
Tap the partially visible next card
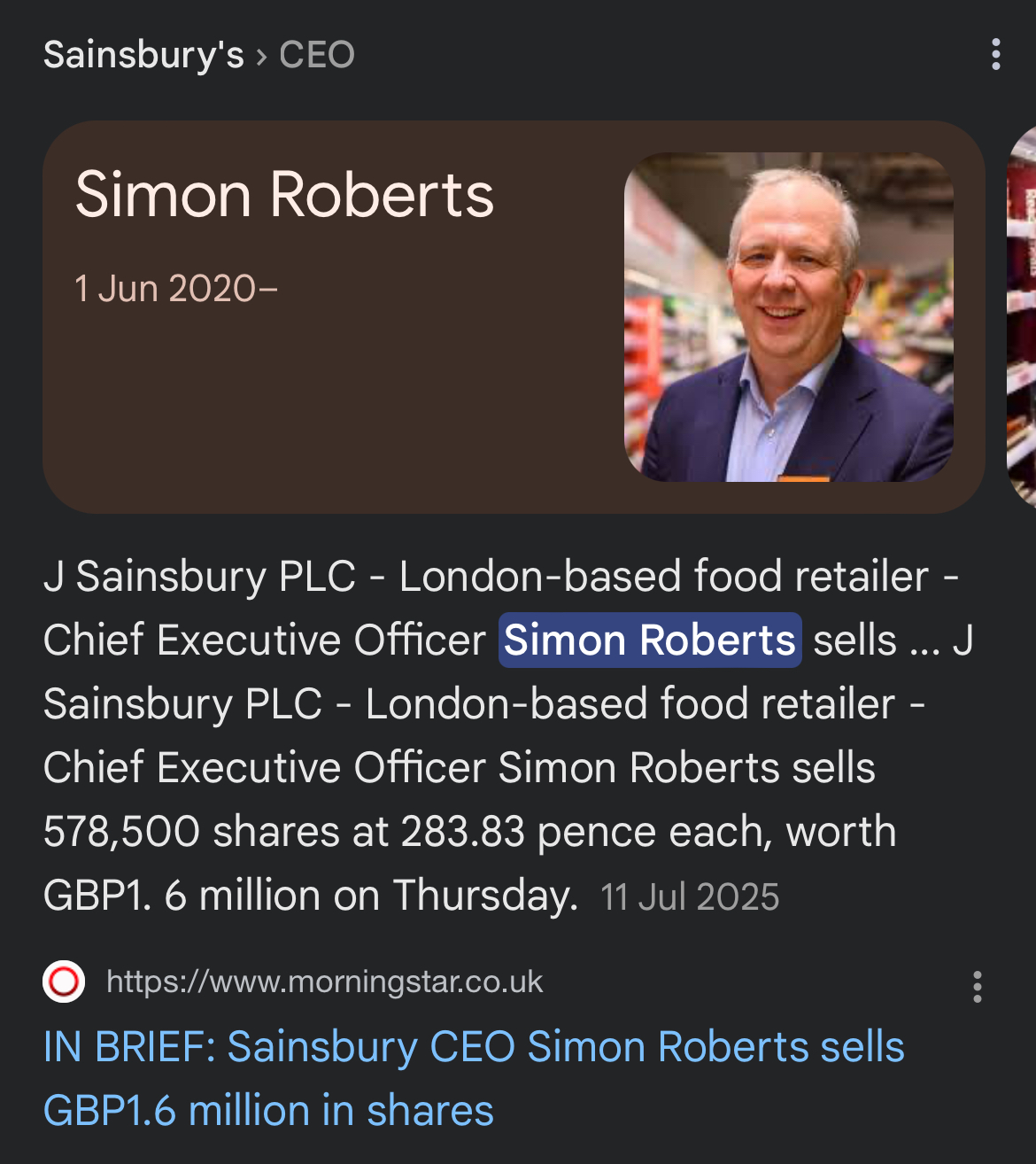click(1022, 317)
